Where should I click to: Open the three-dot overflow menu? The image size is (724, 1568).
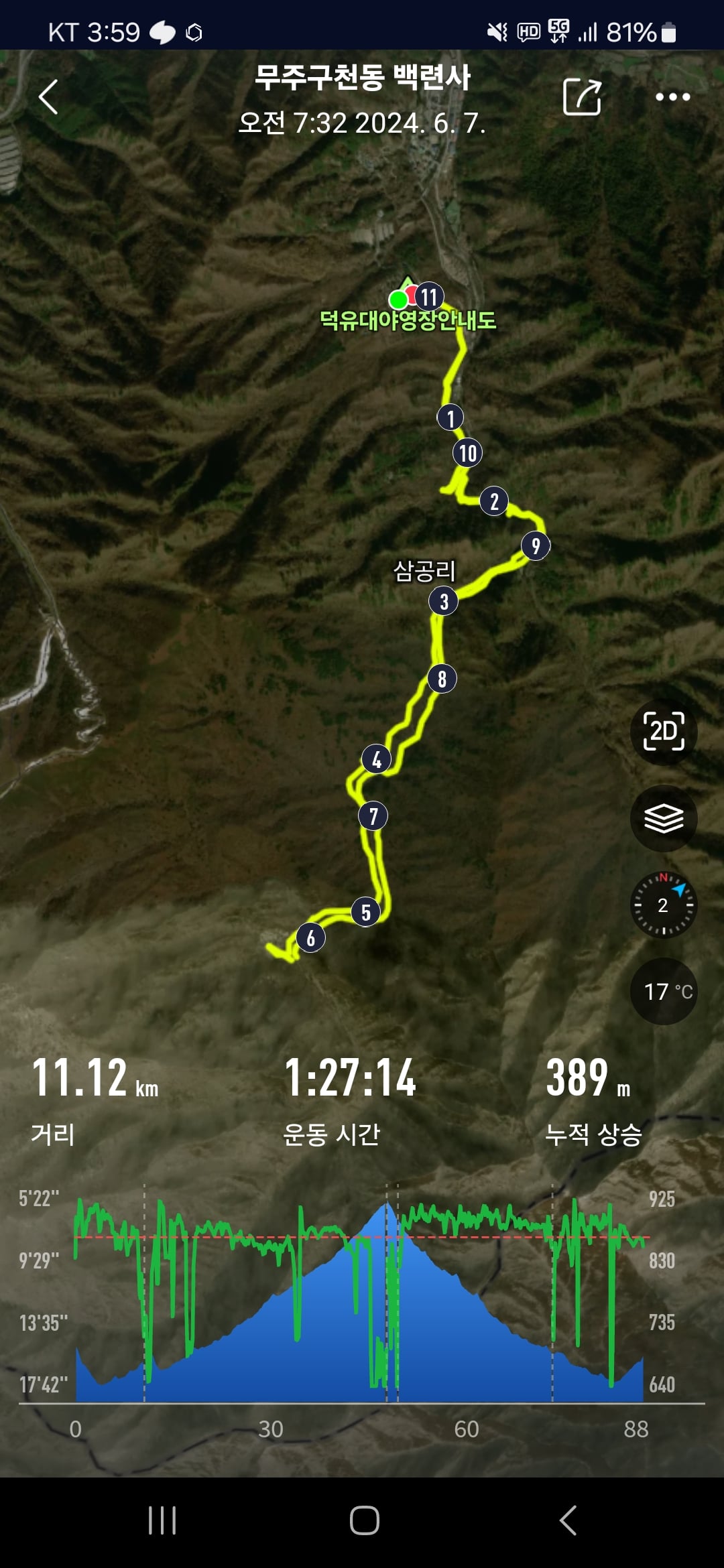[x=672, y=97]
